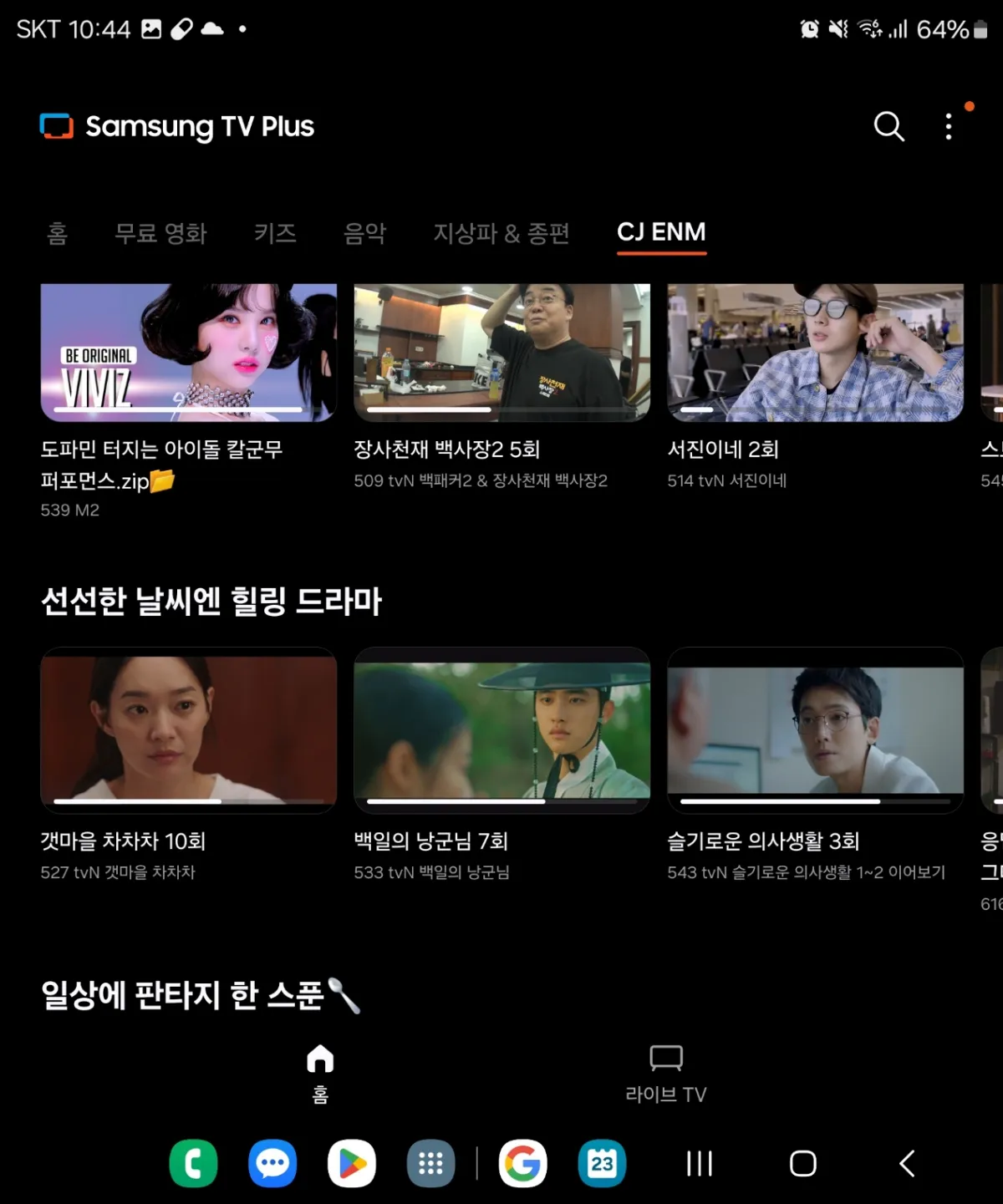
Task: Switch to the CJ ENM tab
Action: [661, 232]
